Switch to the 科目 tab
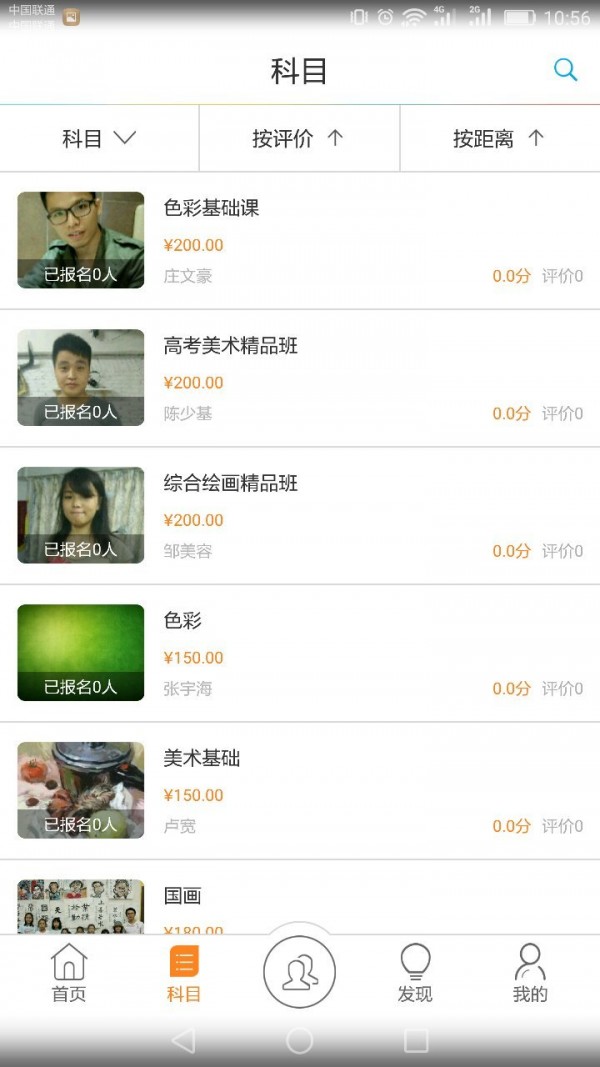600x1067 pixels. click(184, 973)
